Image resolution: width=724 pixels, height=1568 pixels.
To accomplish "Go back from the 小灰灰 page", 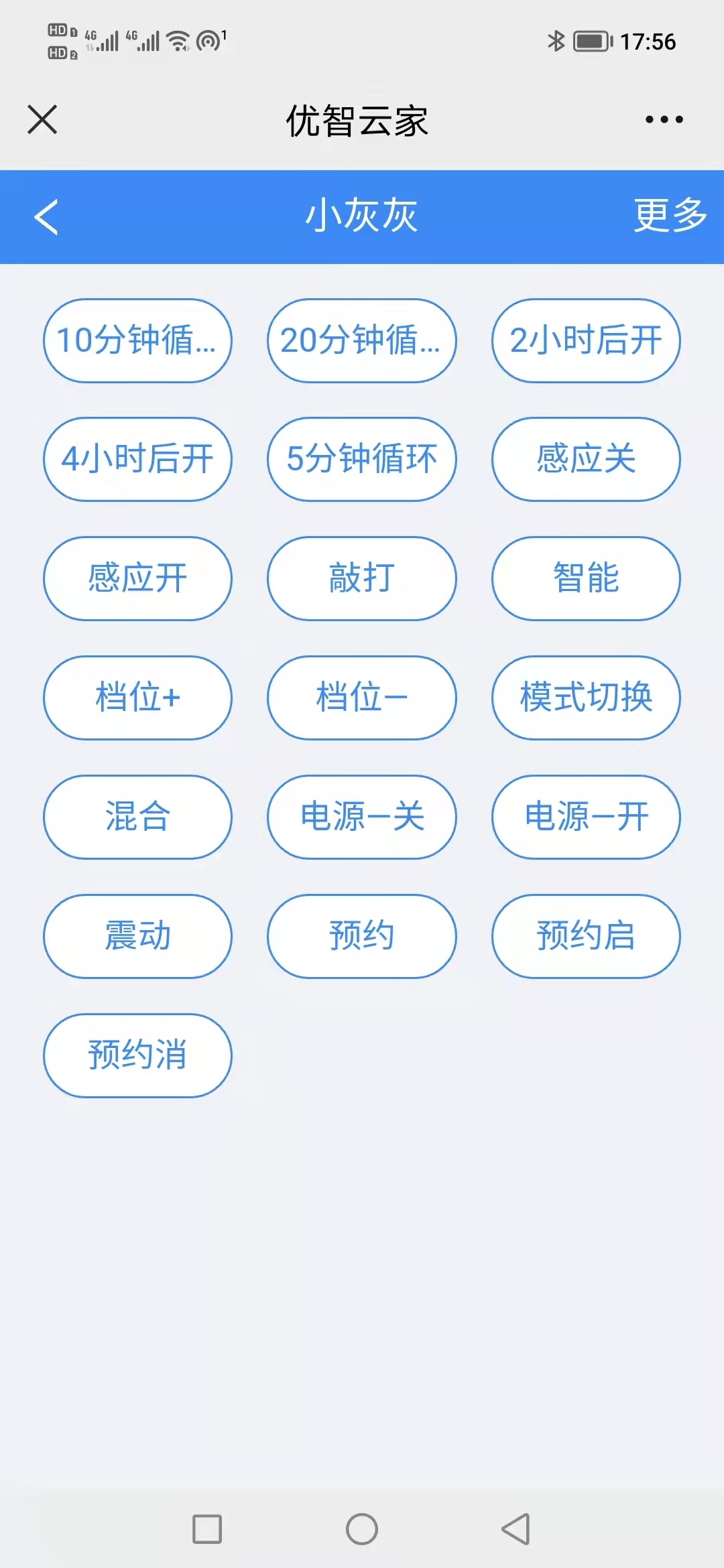I will point(46,217).
